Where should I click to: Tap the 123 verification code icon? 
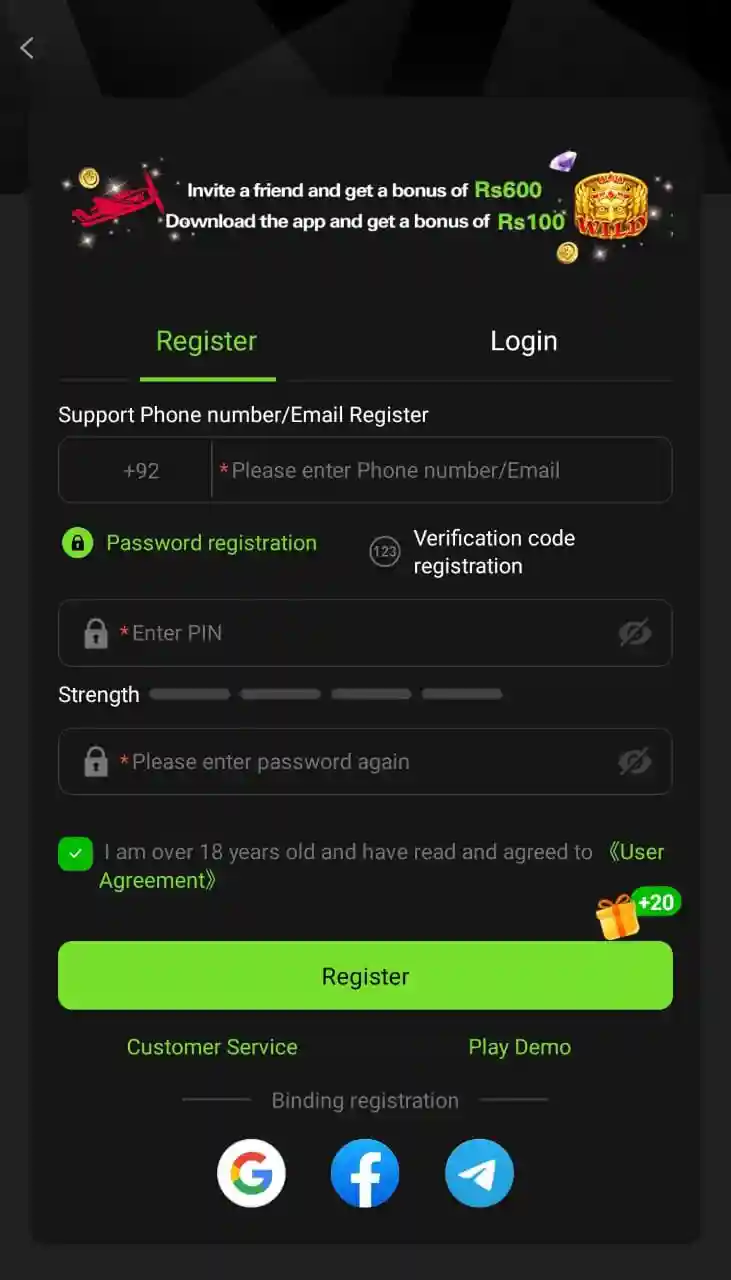point(385,551)
